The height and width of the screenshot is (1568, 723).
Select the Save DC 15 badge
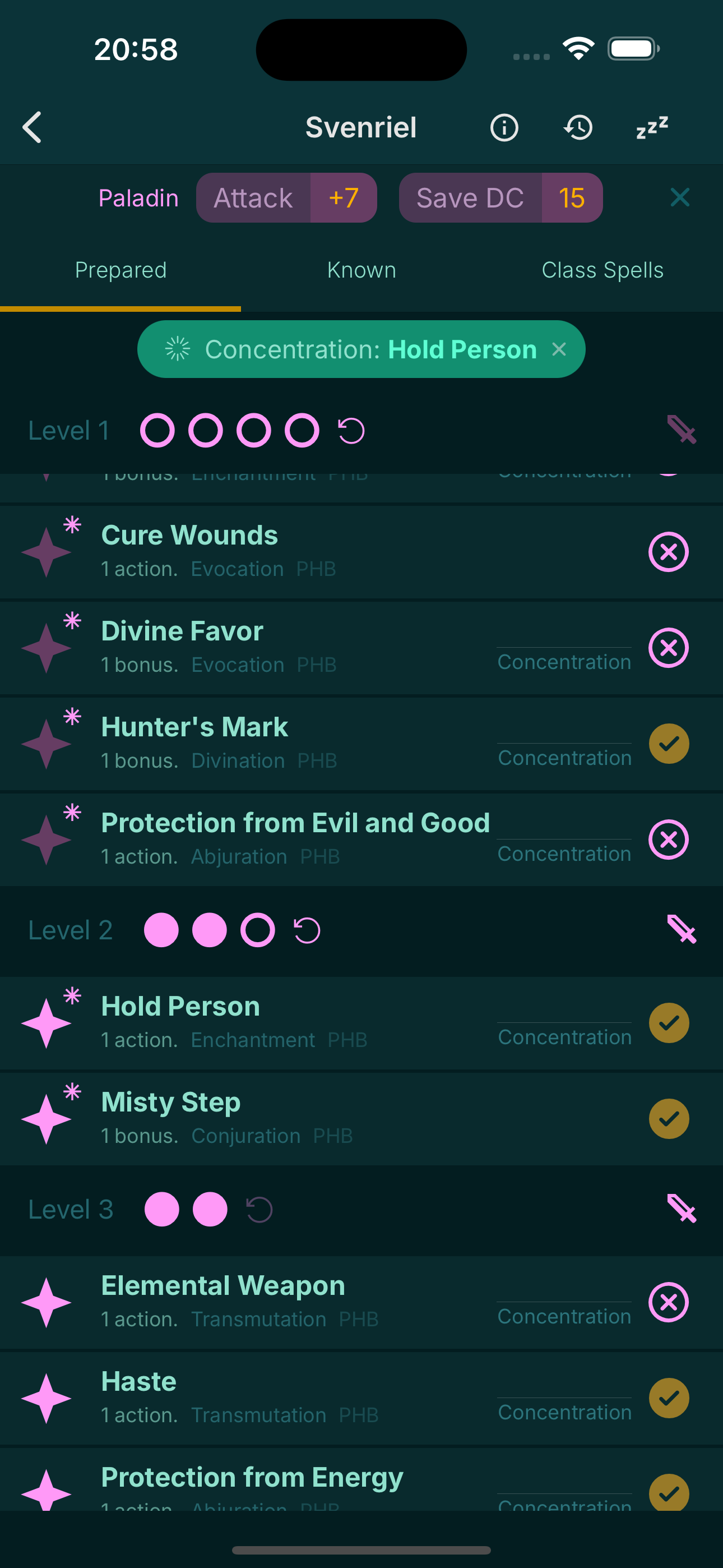pyautogui.click(x=500, y=197)
